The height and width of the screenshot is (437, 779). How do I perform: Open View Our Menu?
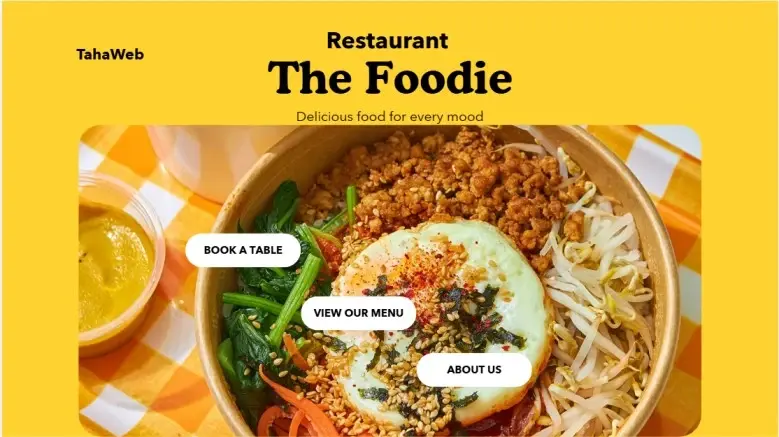pyautogui.click(x=358, y=313)
